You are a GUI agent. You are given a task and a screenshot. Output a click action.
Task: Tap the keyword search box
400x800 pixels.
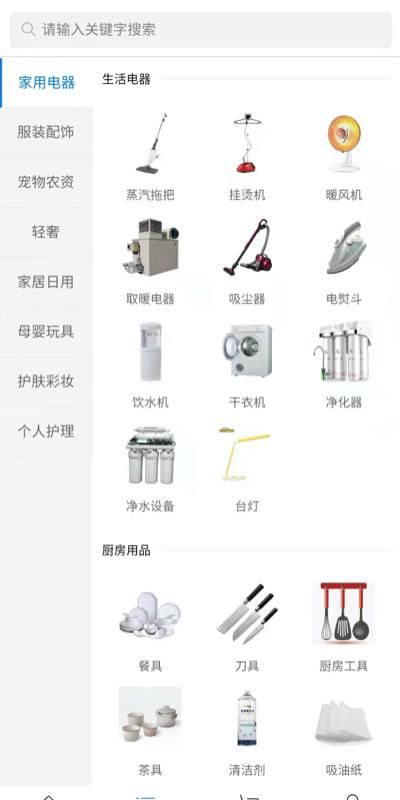tap(201, 30)
